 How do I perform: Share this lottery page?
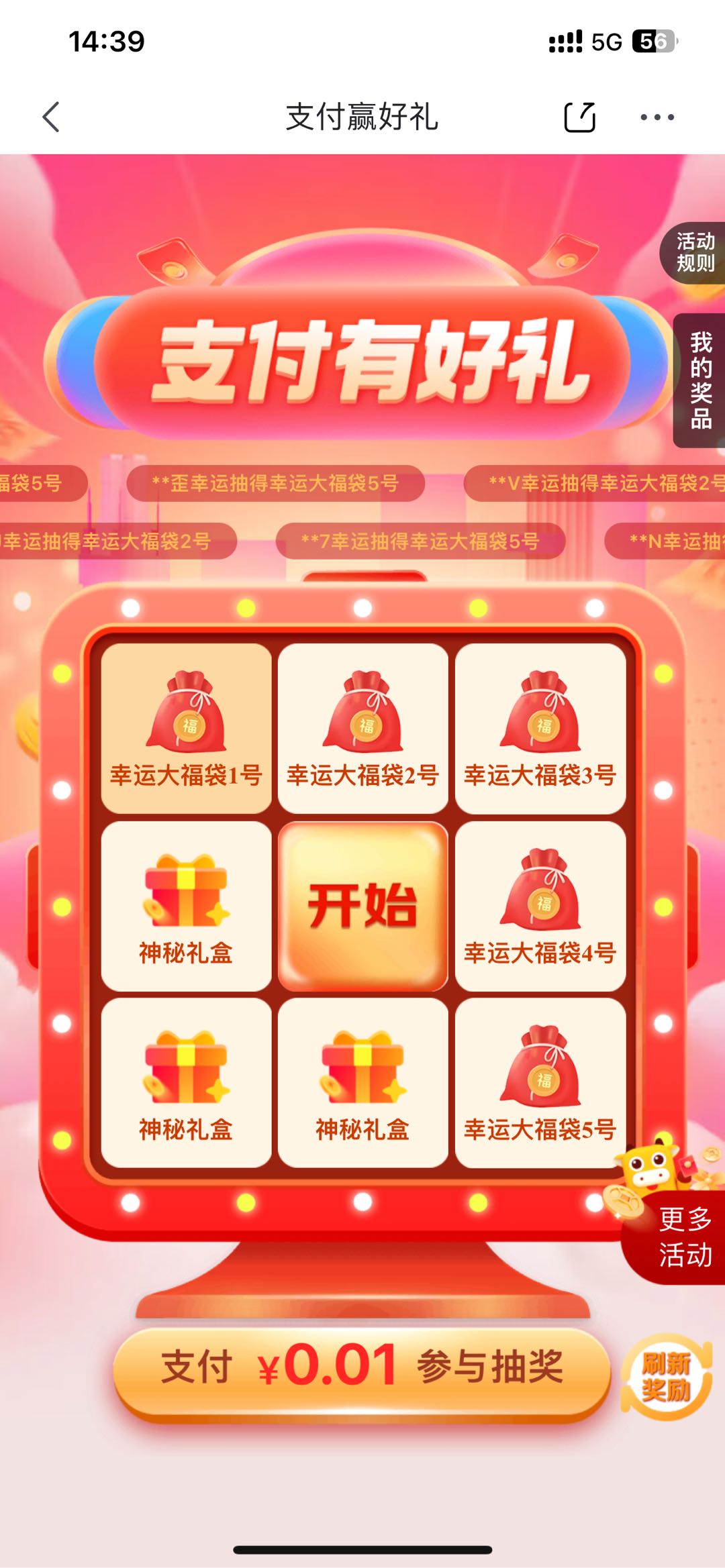[580, 117]
